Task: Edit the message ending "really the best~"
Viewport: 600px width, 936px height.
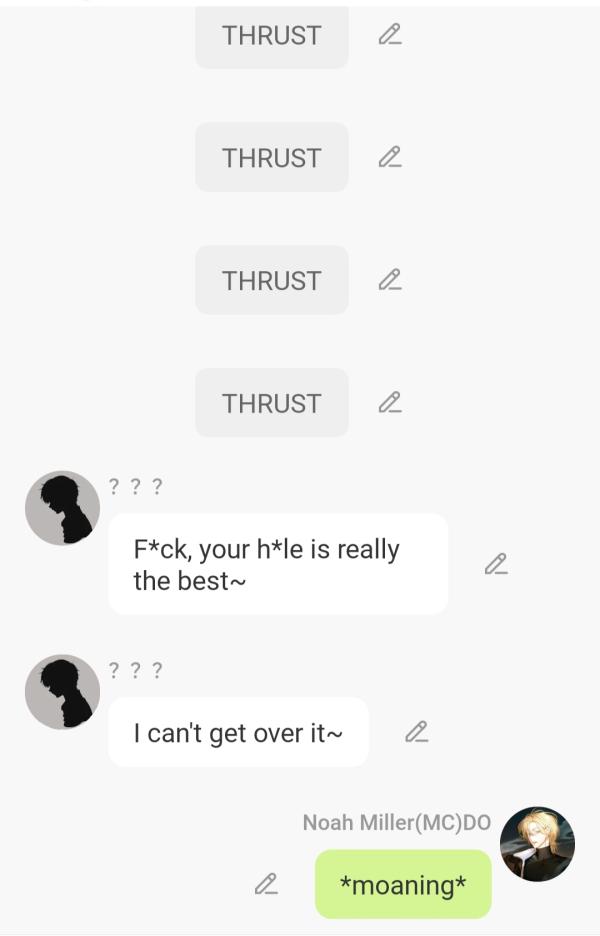Action: click(x=495, y=564)
